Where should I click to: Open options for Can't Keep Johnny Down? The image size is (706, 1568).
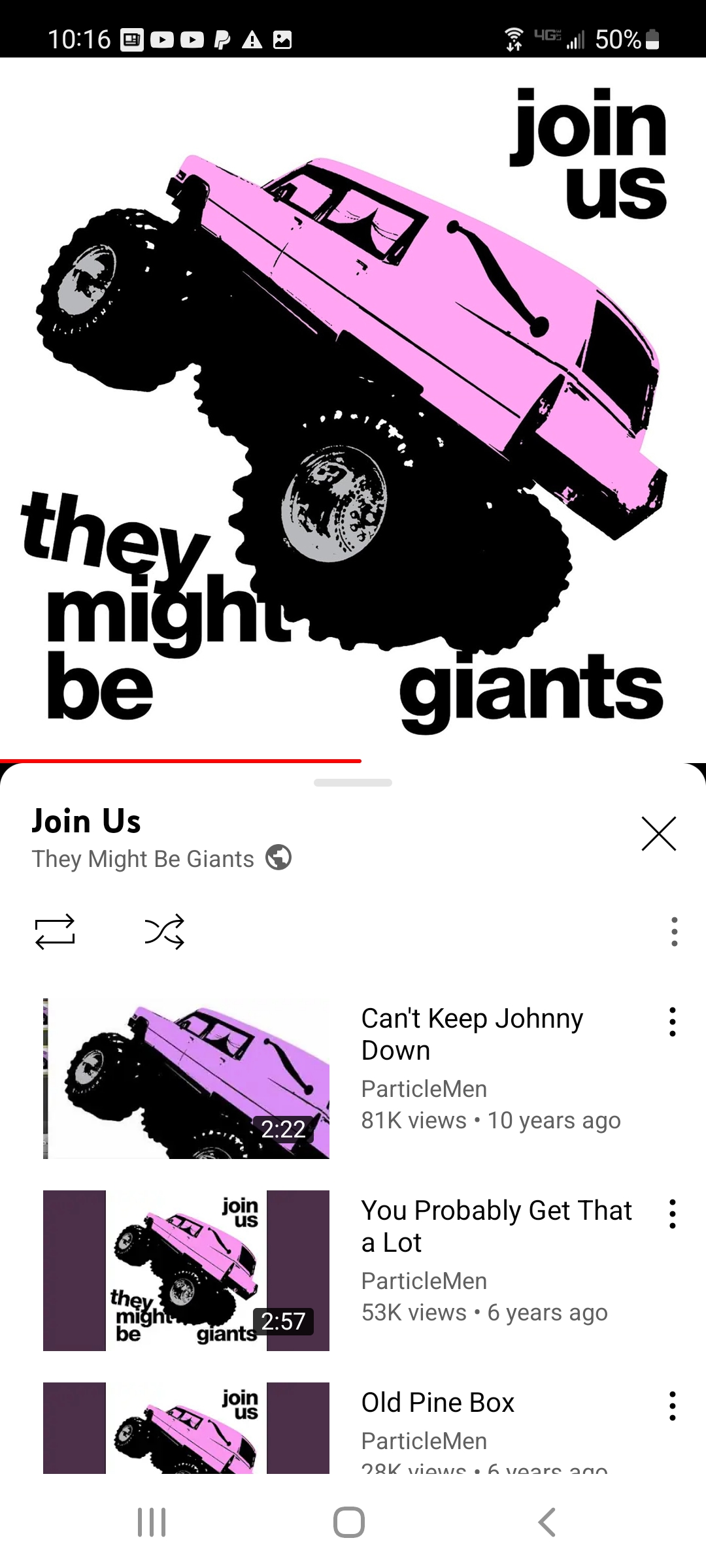click(x=672, y=1022)
